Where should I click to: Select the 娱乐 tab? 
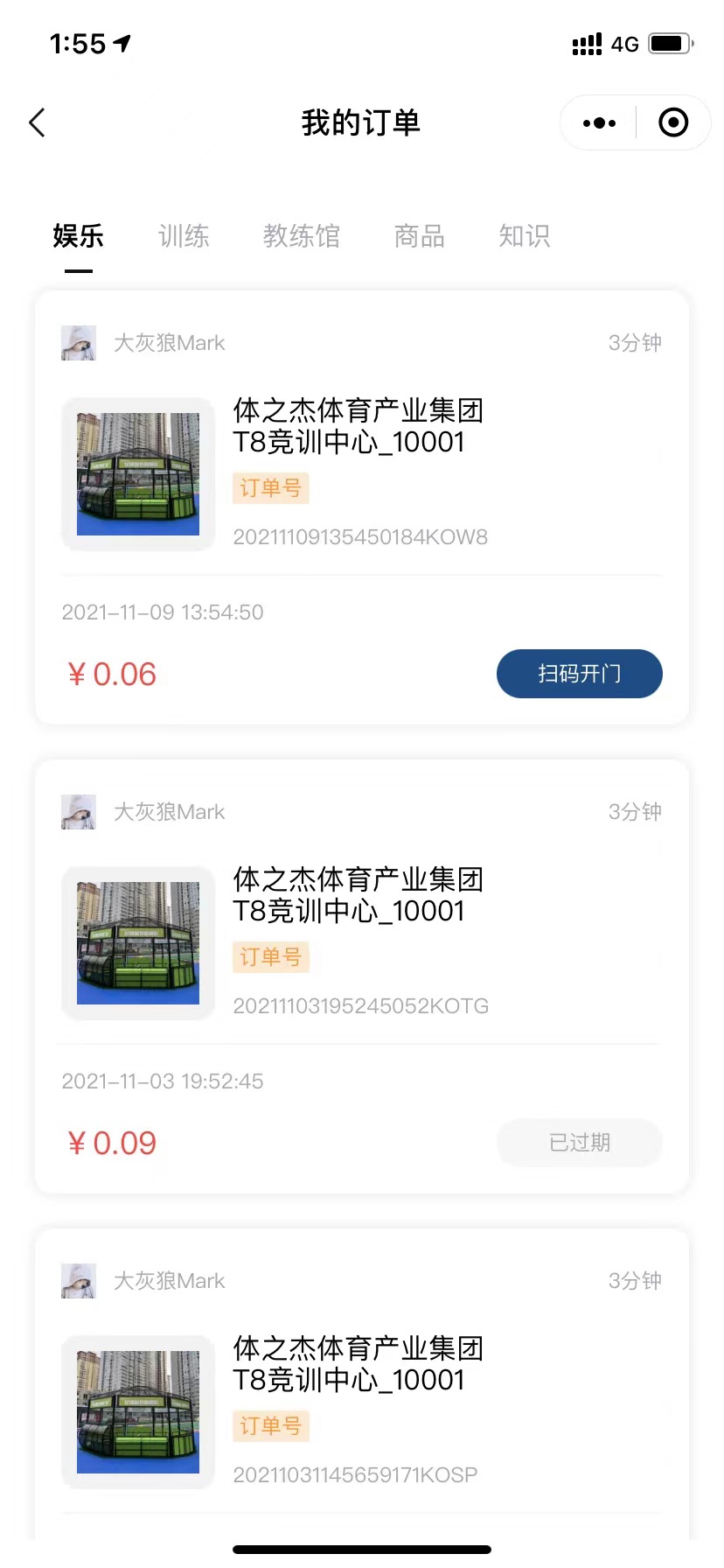pos(78,236)
